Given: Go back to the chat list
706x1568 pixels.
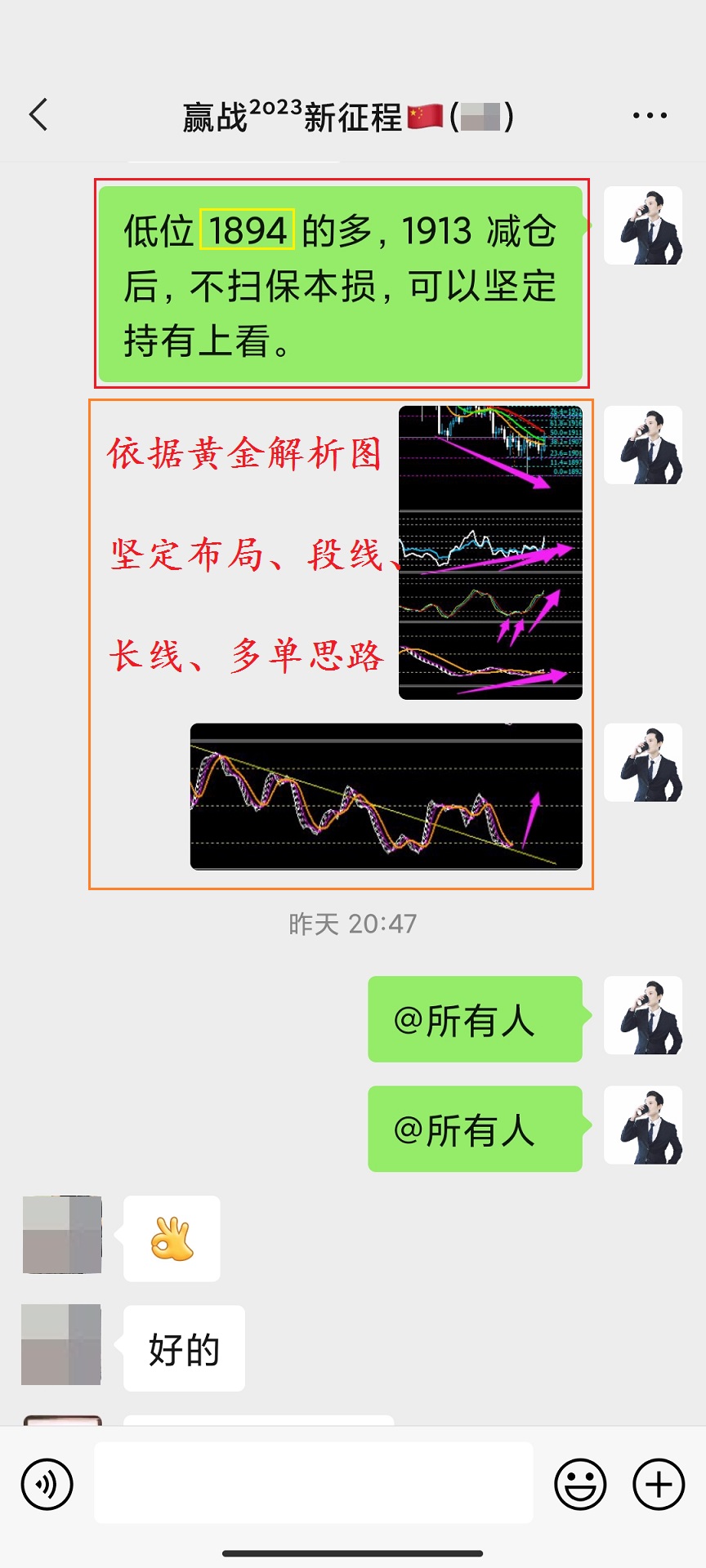Looking at the screenshot, I should [x=38, y=115].
